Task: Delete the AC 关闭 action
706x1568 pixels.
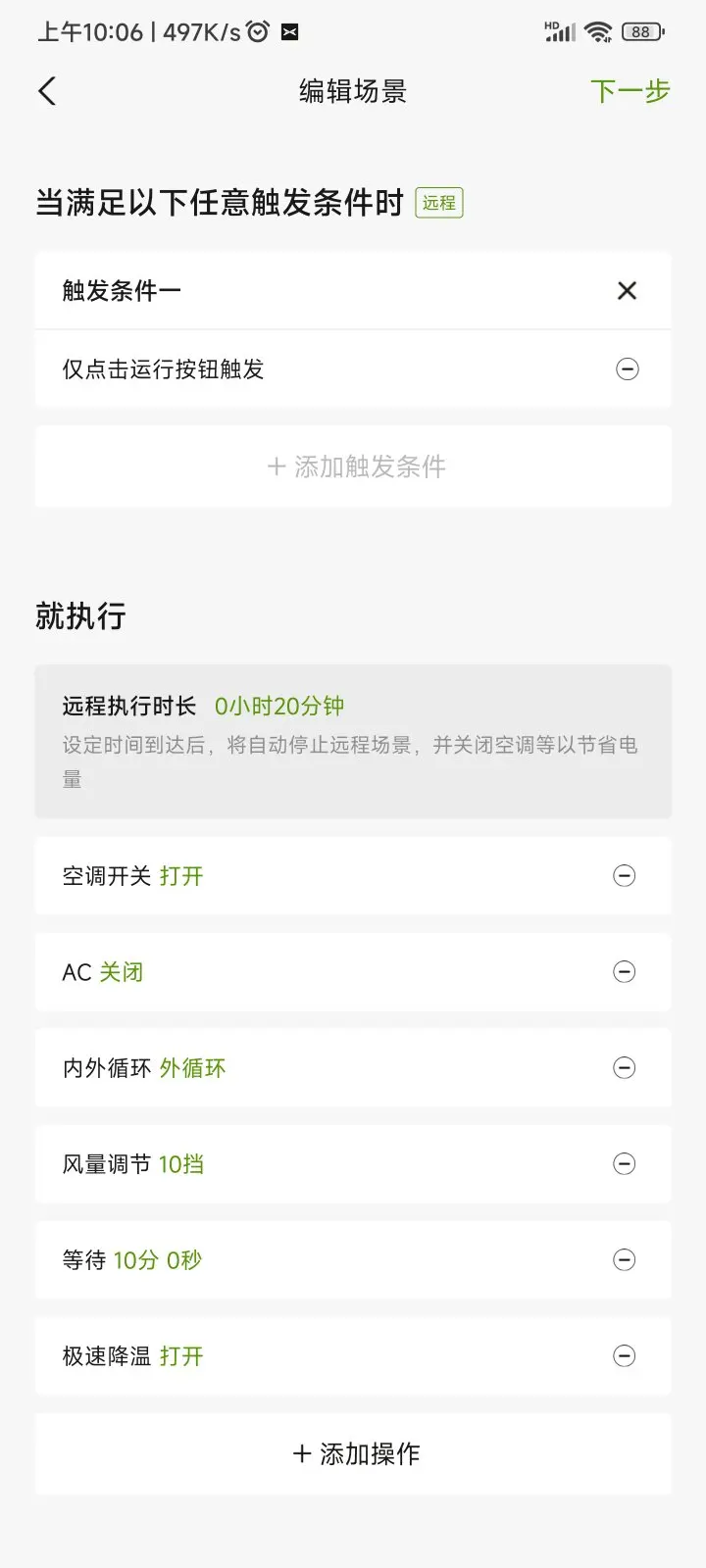Action: pyautogui.click(x=624, y=972)
